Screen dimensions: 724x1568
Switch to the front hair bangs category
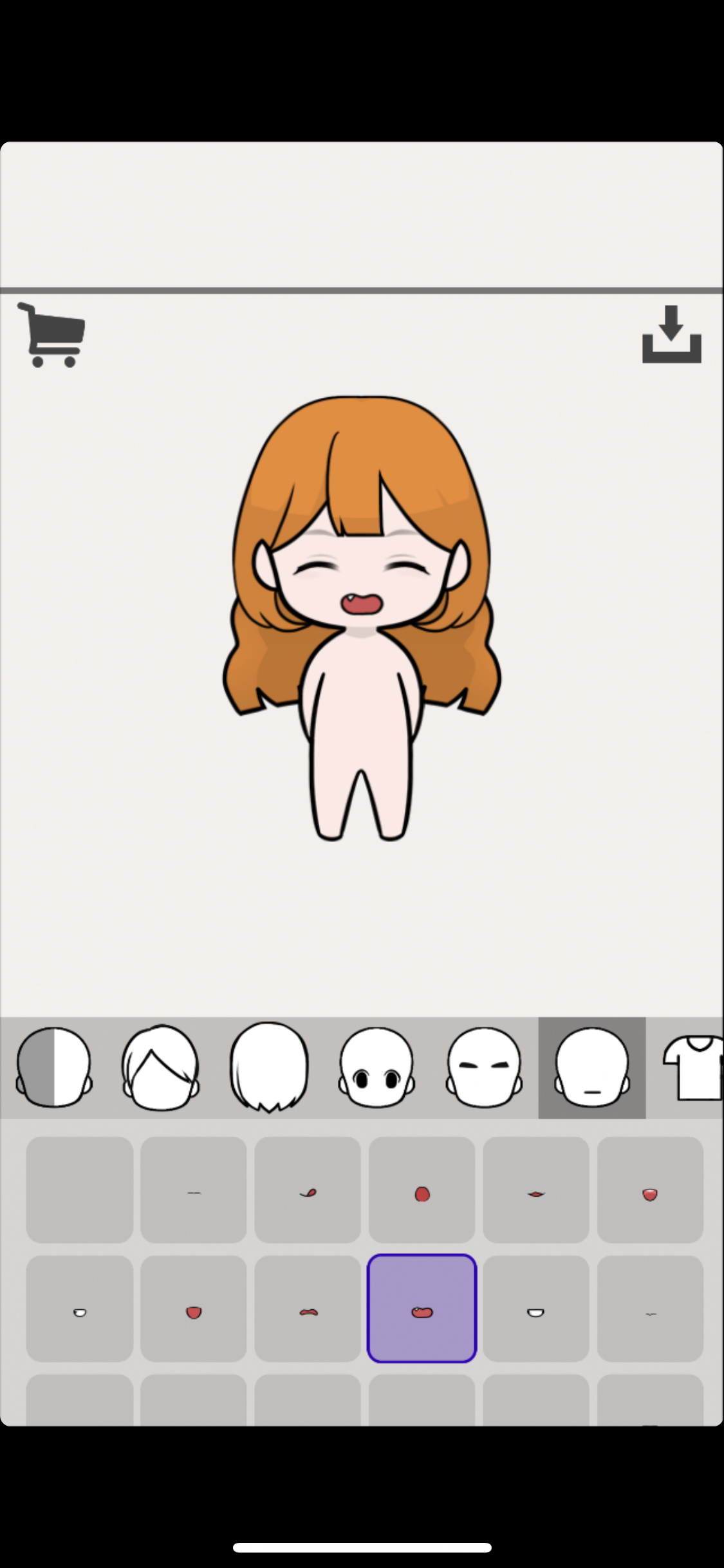coord(161,1068)
